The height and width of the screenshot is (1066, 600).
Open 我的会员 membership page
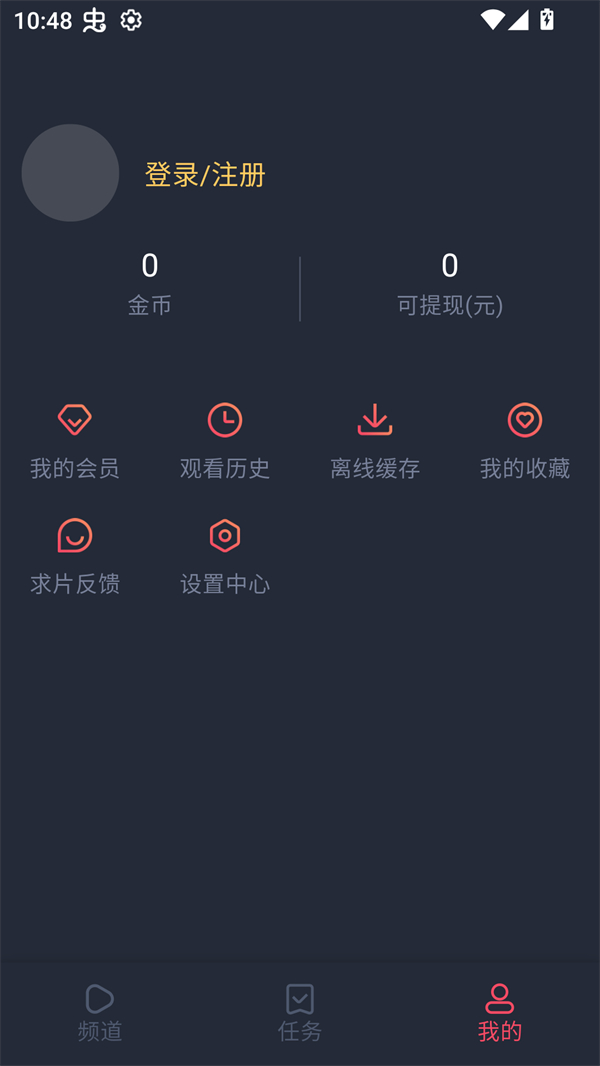(x=75, y=441)
